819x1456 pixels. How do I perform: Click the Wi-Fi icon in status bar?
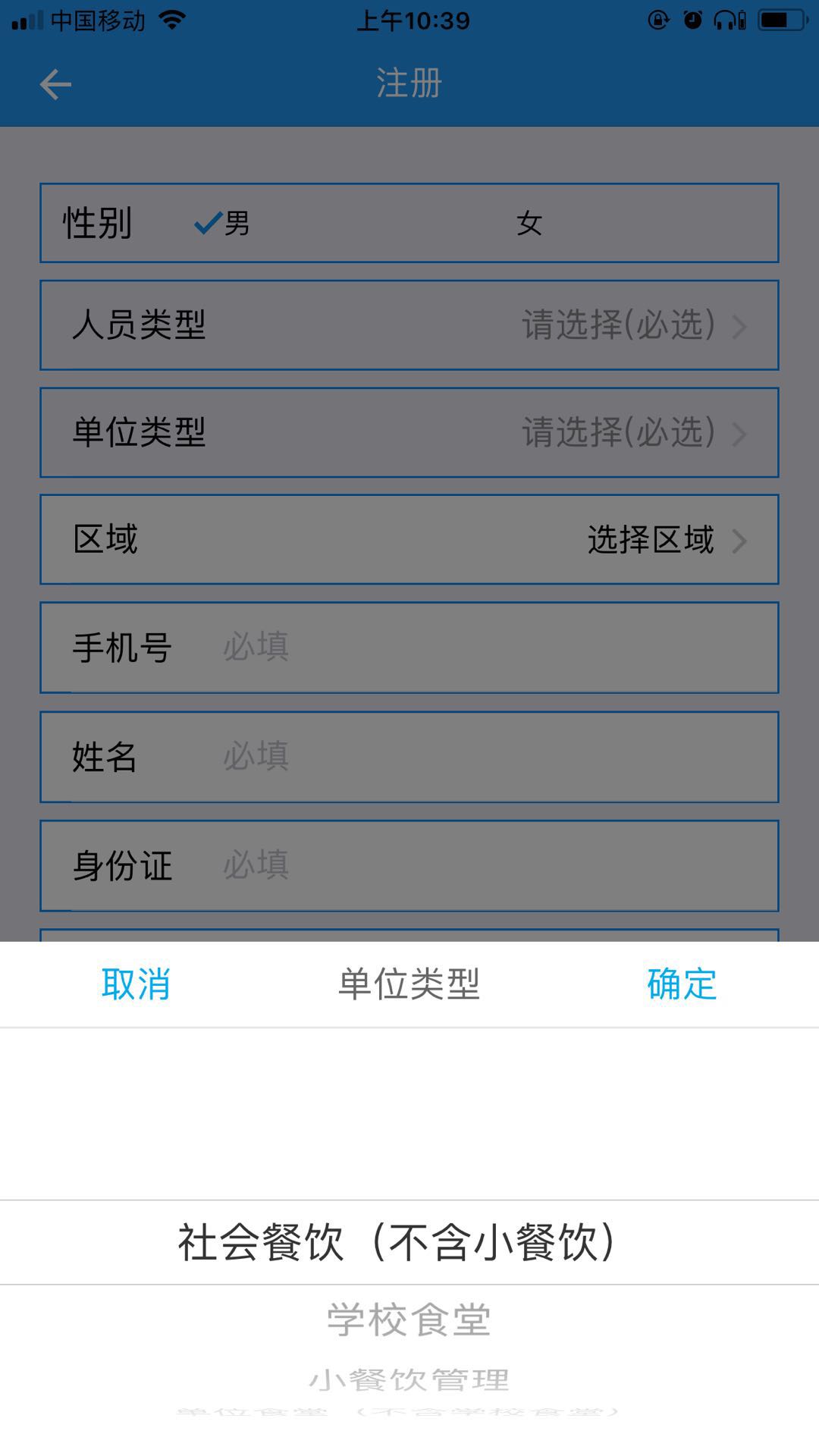(173, 20)
